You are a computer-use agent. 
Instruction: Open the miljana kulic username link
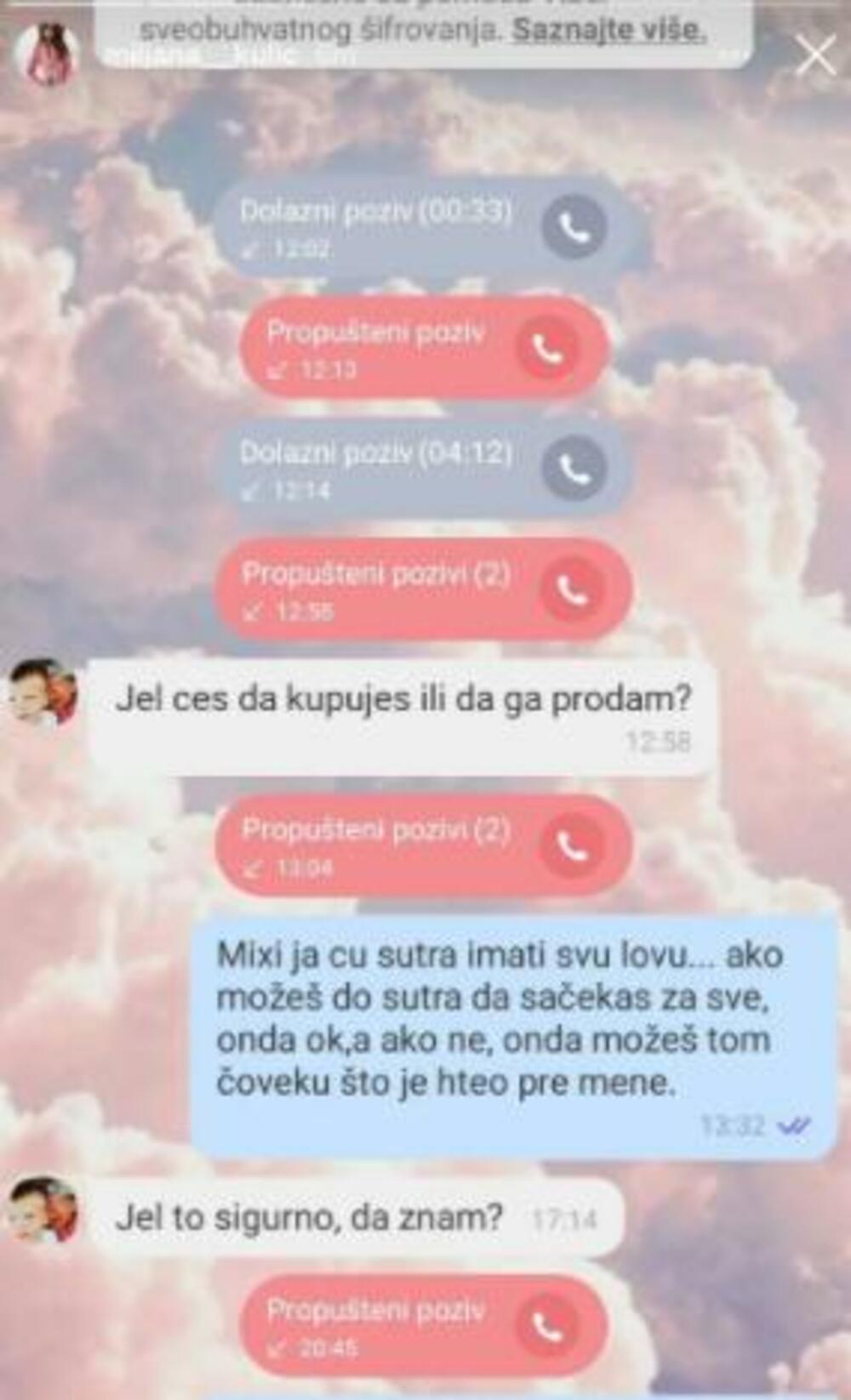(201, 57)
